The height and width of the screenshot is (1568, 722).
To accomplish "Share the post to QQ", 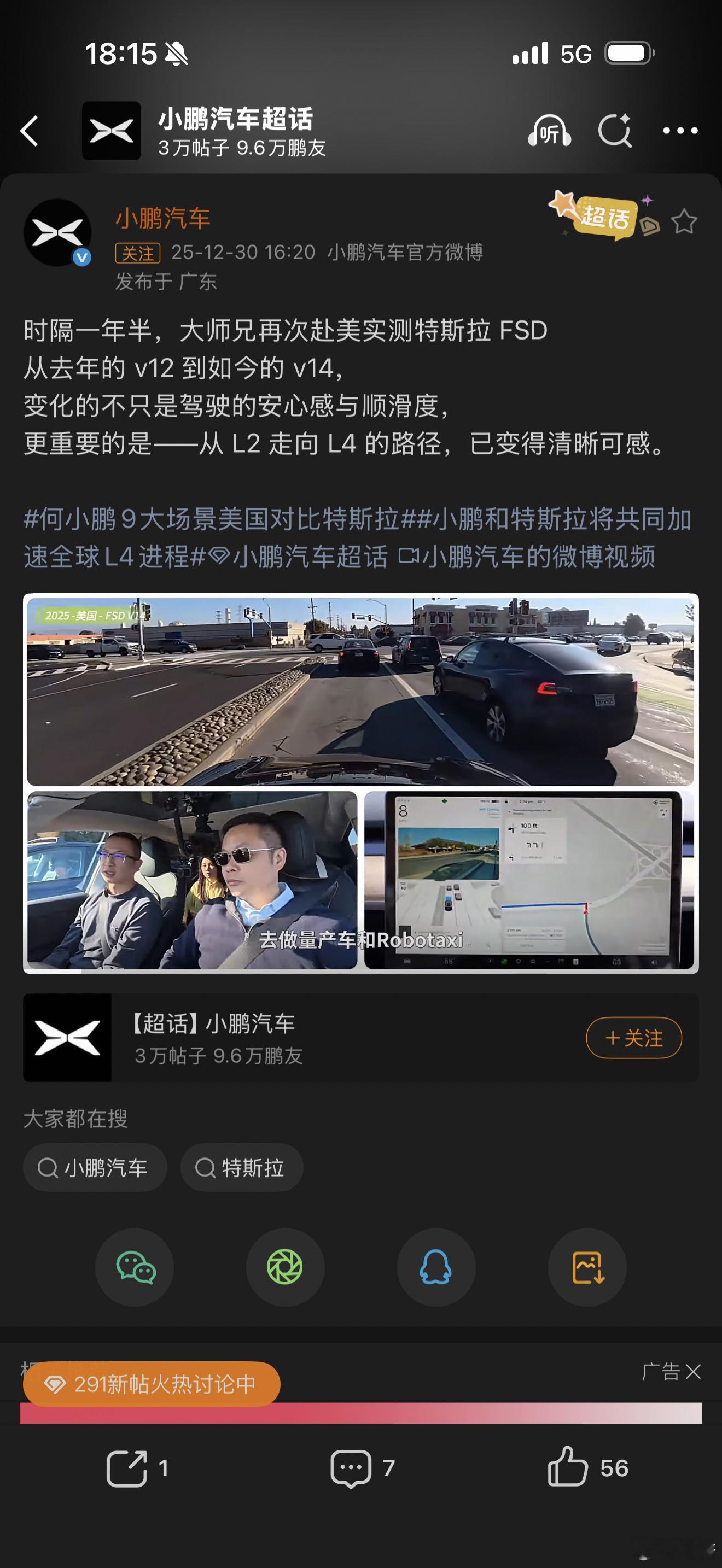I will [x=436, y=1268].
